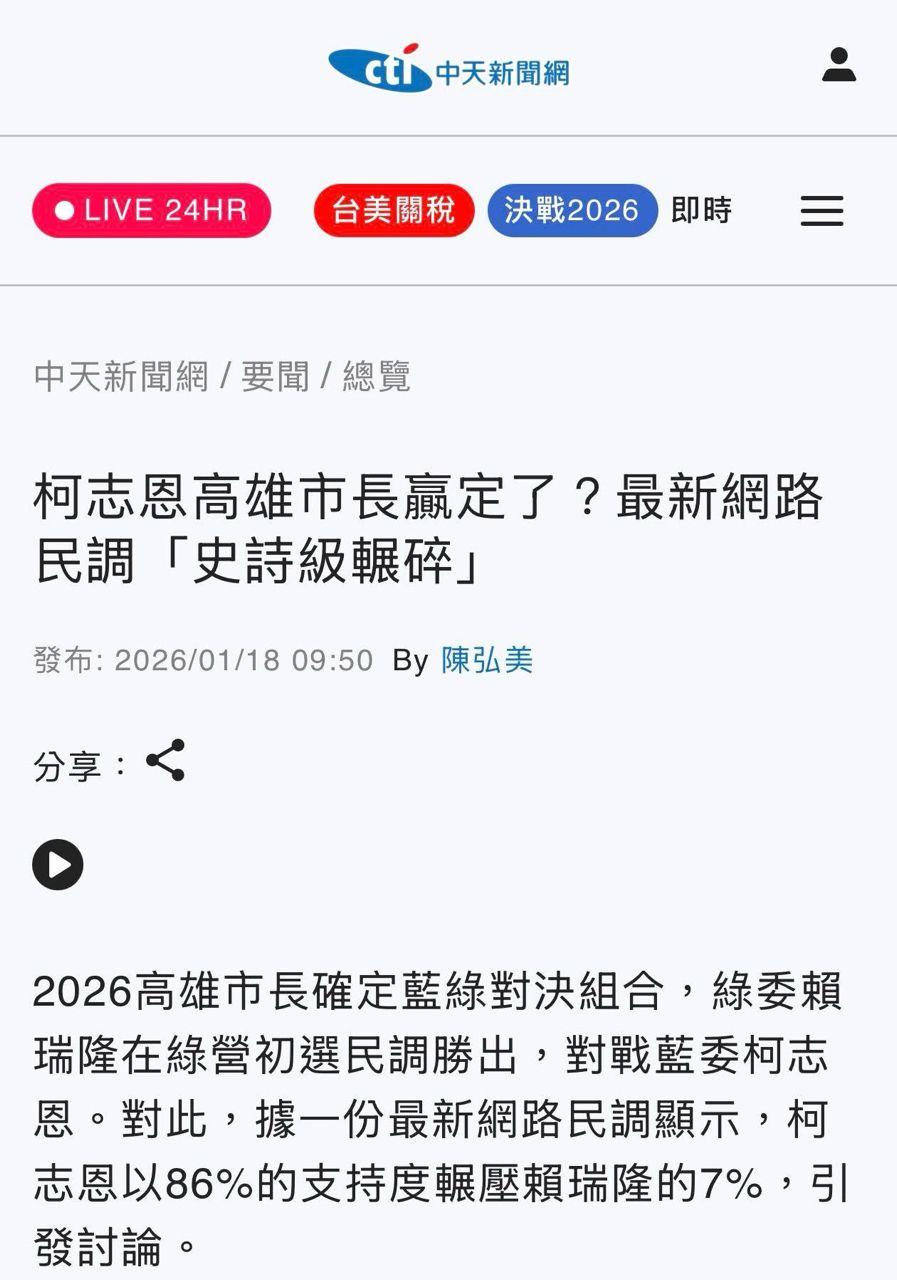Open the 要聞 breadcrumb category
This screenshot has width=897, height=1280.
pyautogui.click(x=275, y=377)
